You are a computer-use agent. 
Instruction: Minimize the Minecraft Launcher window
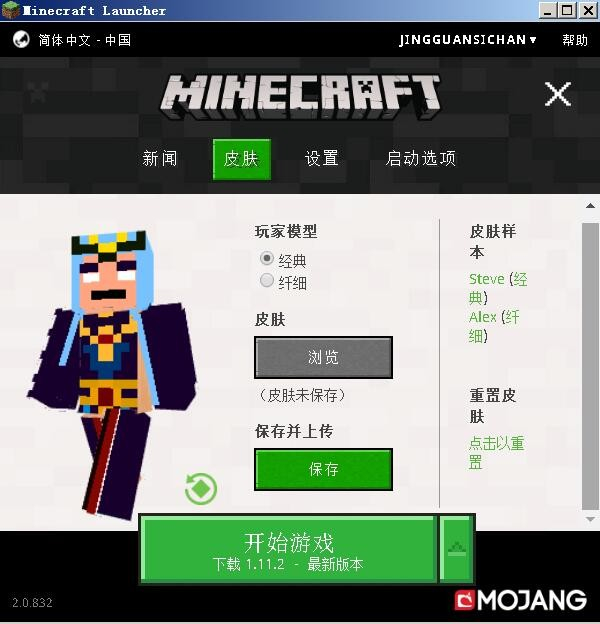pos(548,10)
